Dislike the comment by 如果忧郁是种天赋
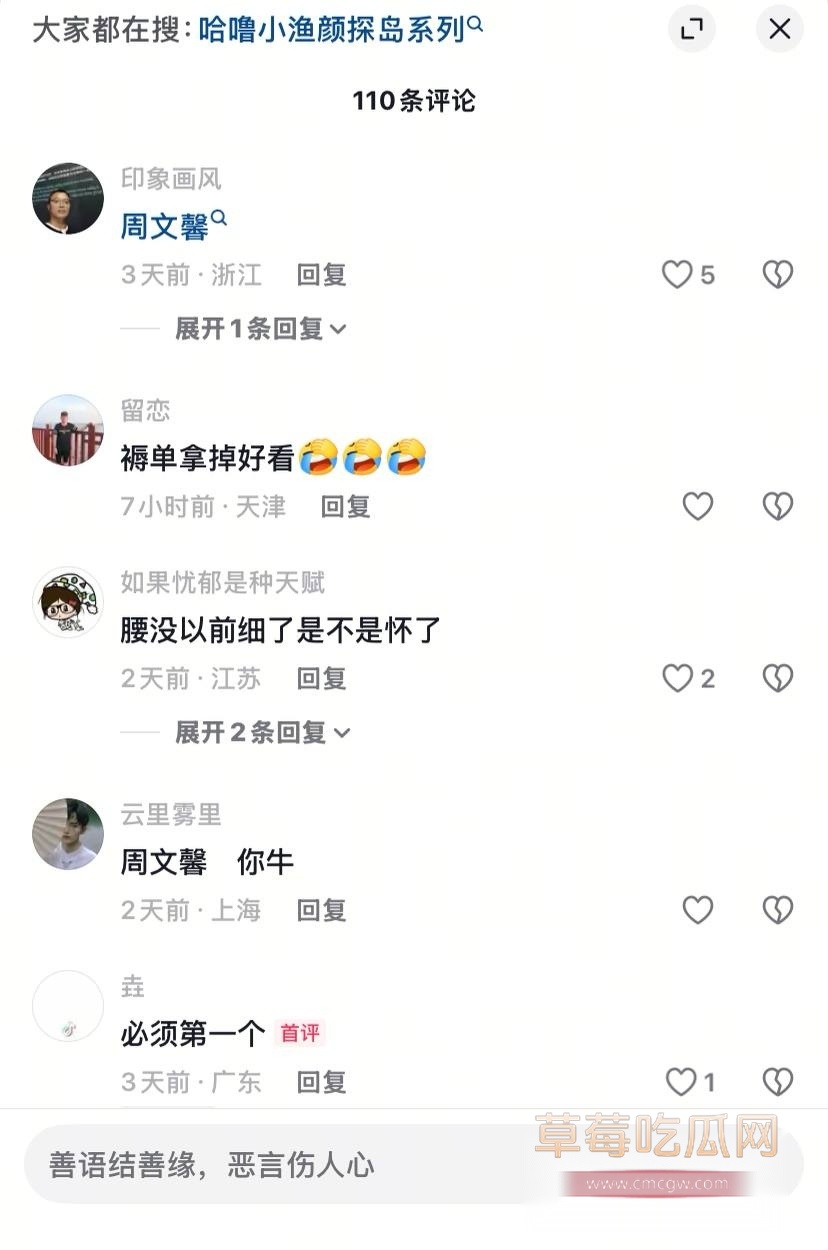Viewport: 828px width, 1250px height. click(778, 679)
